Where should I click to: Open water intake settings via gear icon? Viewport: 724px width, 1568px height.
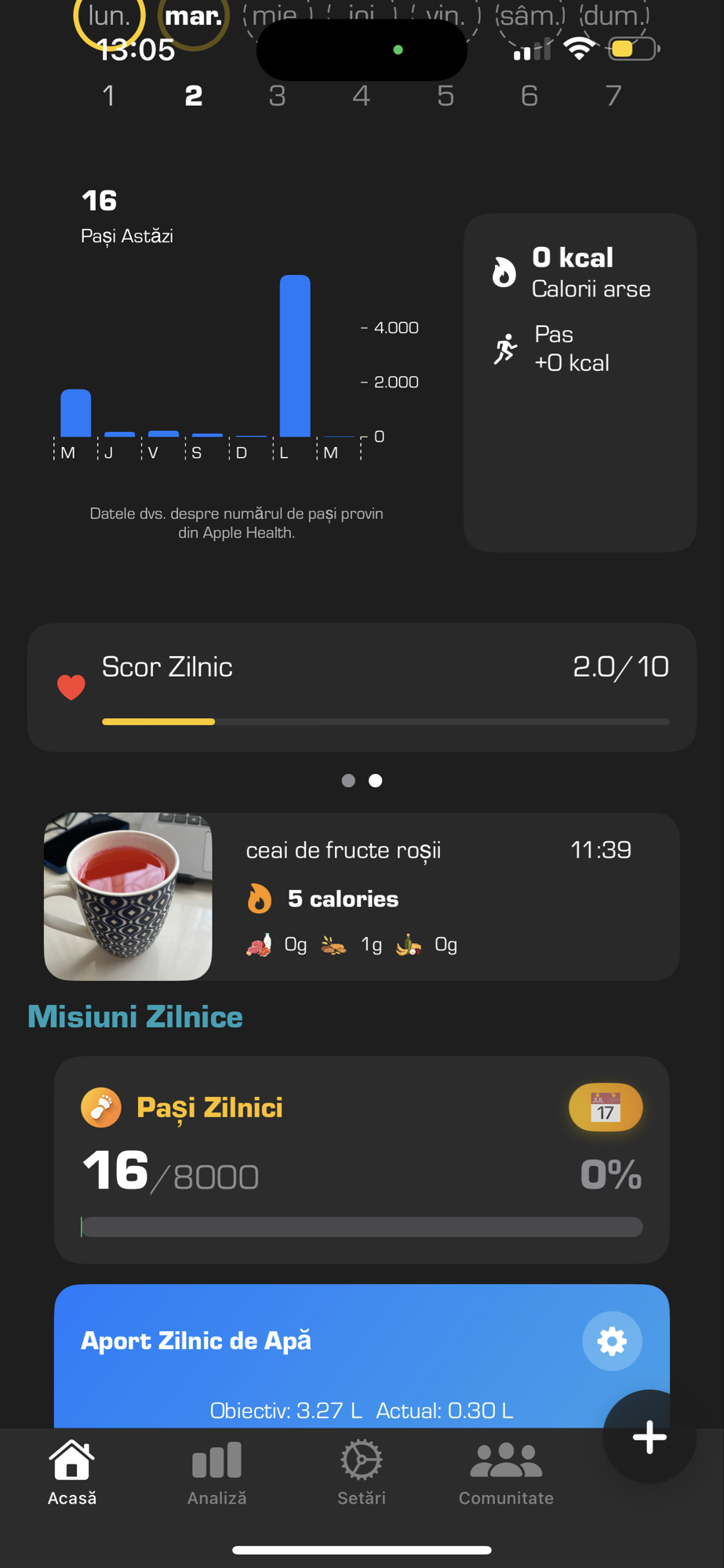pos(612,1341)
